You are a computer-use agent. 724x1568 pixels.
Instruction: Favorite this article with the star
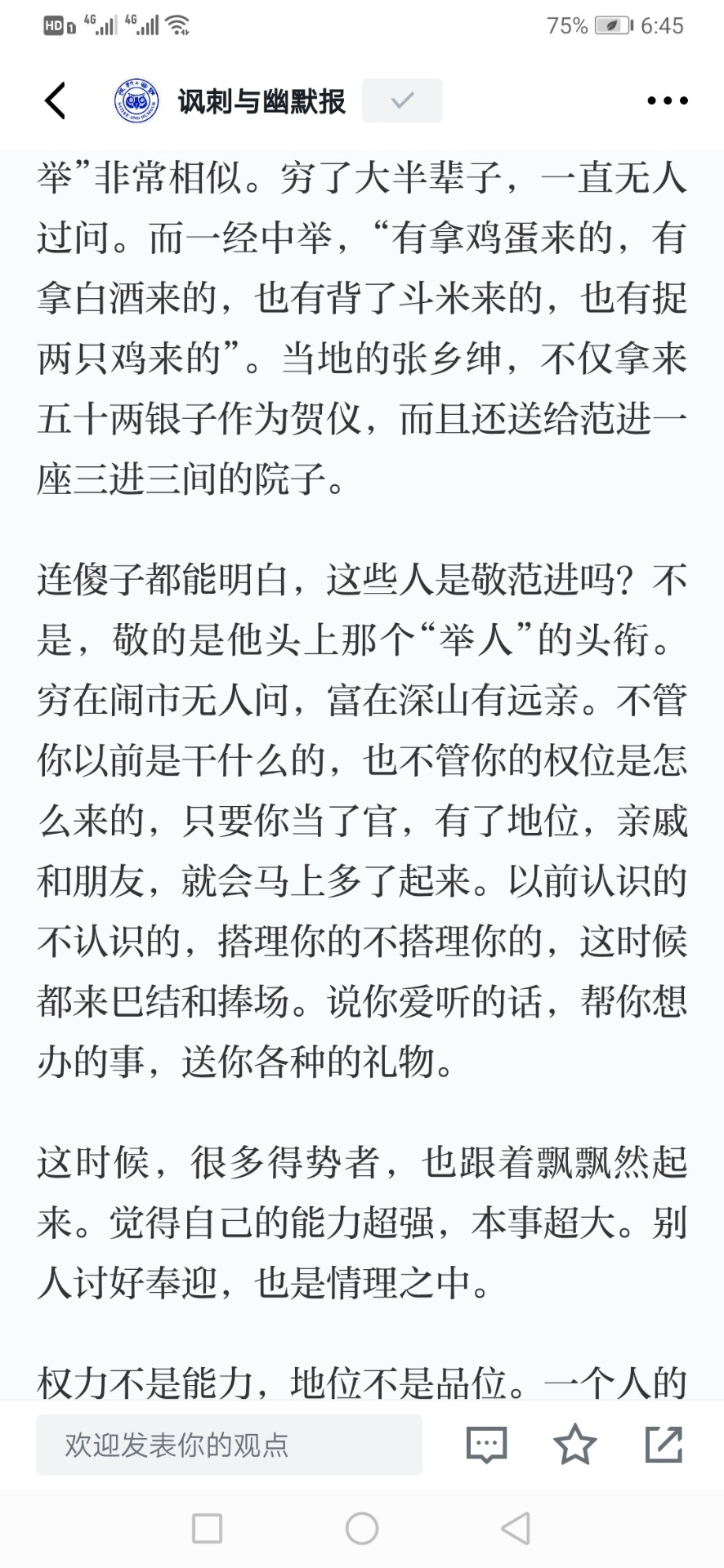(x=575, y=1444)
